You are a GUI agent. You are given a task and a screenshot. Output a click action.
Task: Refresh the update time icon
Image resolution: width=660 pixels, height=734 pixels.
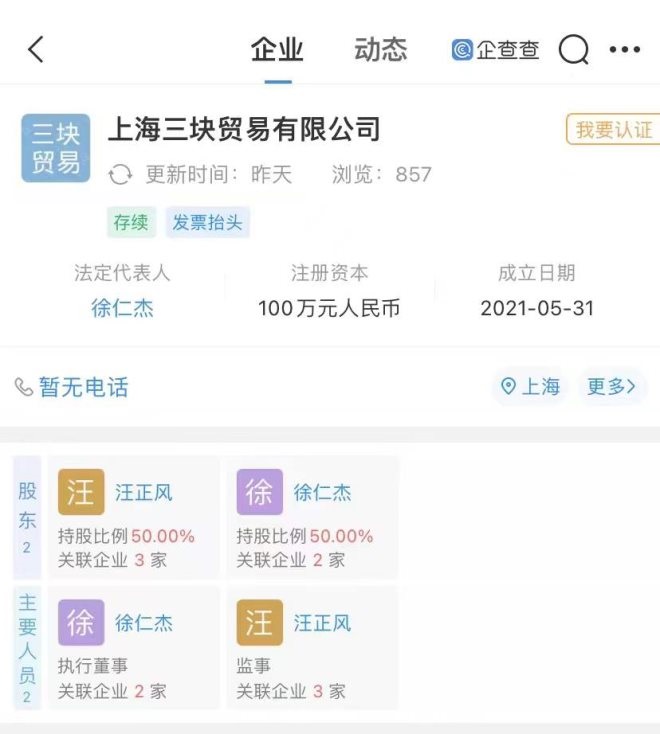(x=120, y=175)
